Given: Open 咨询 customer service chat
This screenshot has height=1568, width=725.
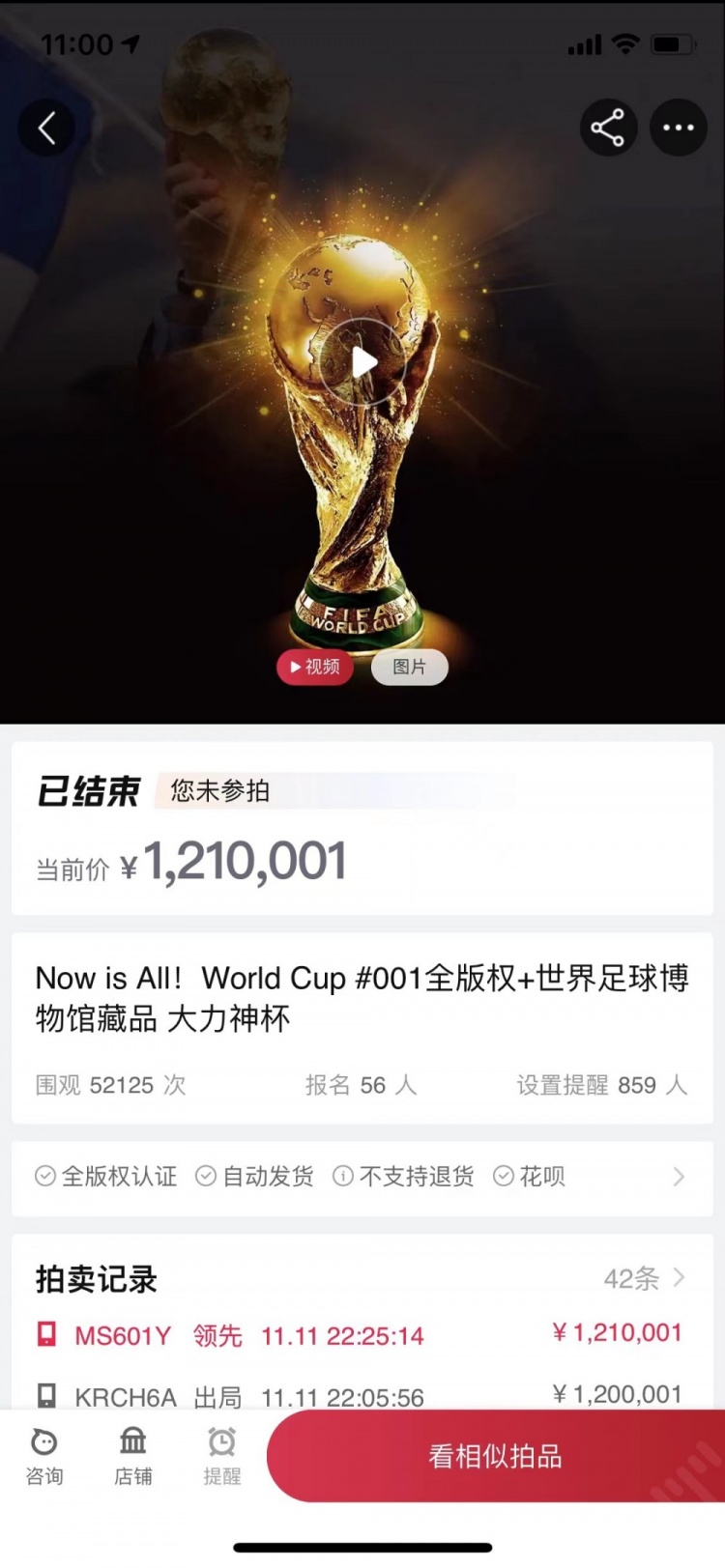Looking at the screenshot, I should [x=44, y=1457].
